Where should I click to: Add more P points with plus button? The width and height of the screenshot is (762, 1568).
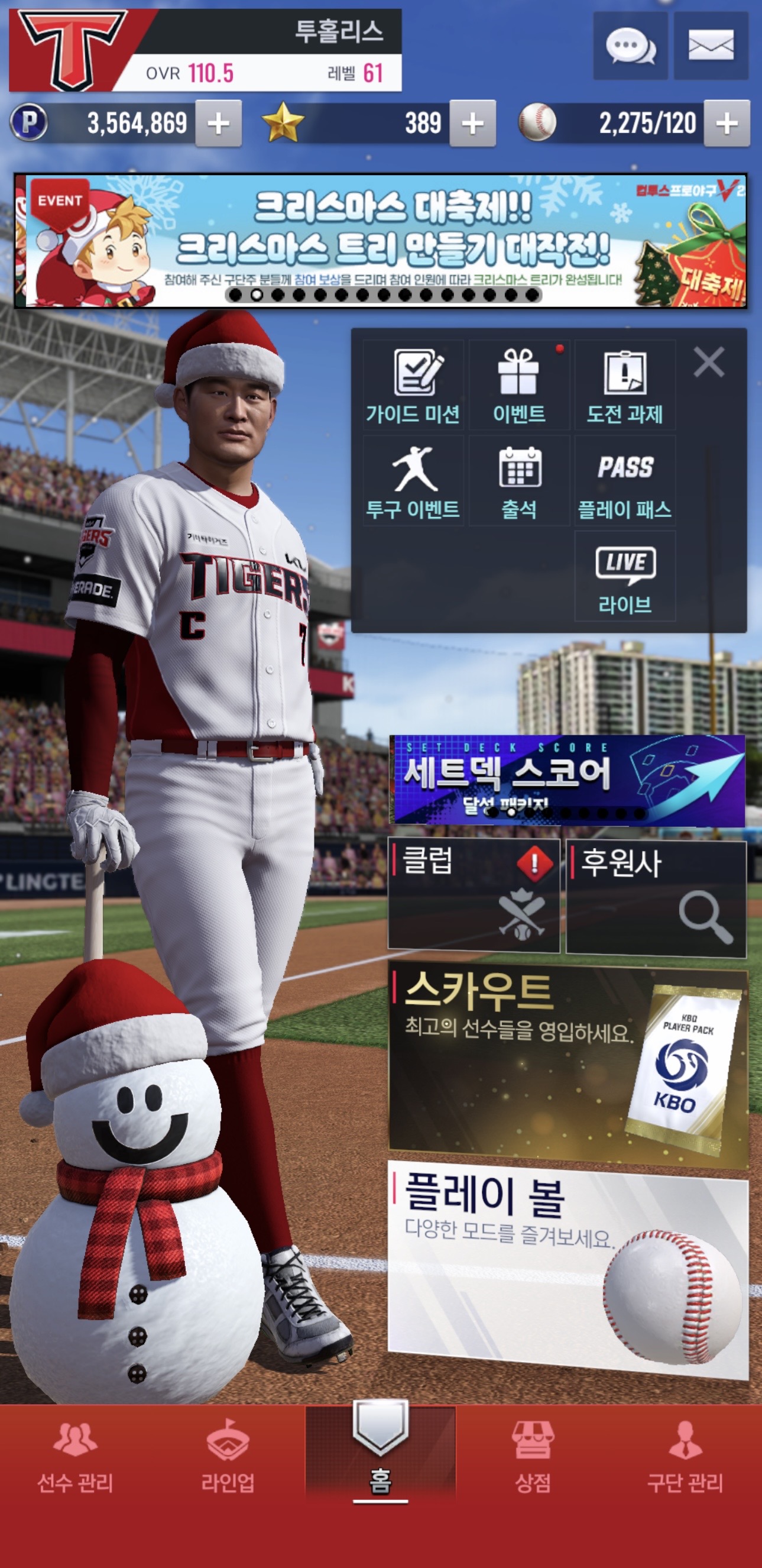[x=218, y=124]
